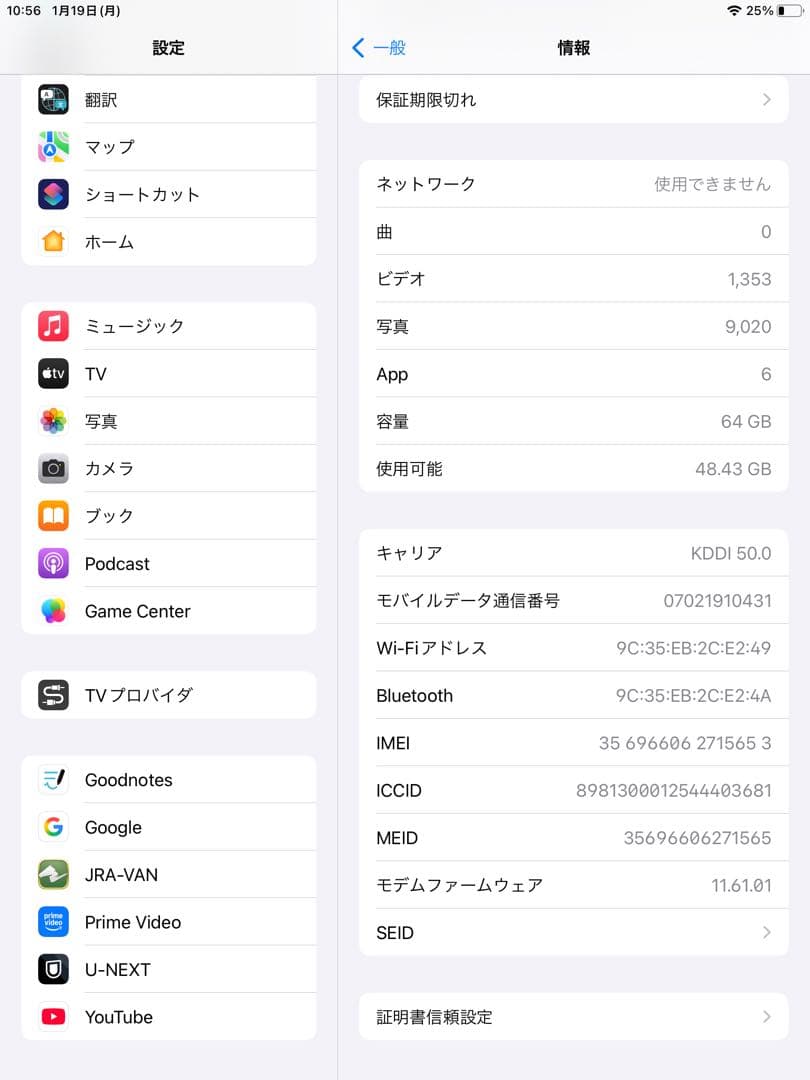Expand the SEID row chevron
This screenshot has width=810, height=1080.
pos(766,933)
